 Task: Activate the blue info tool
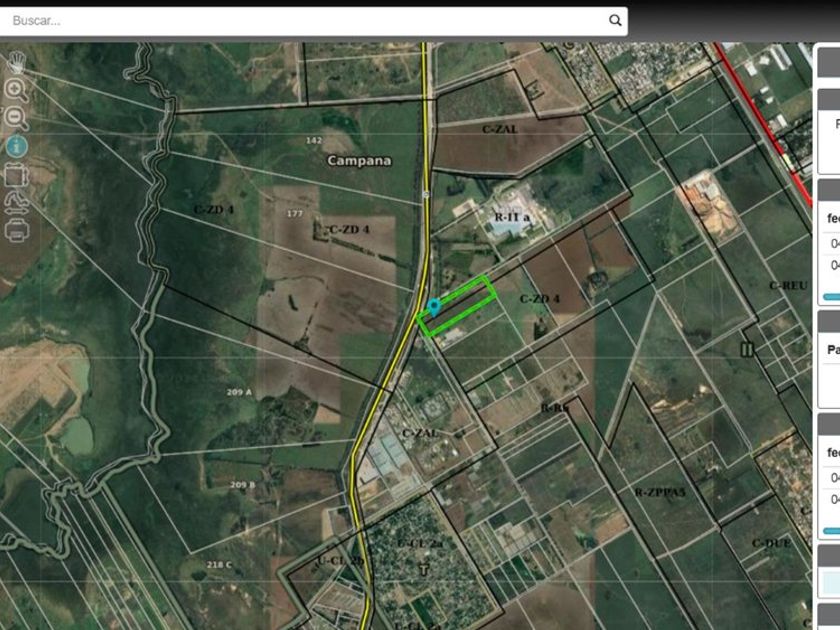[17, 146]
